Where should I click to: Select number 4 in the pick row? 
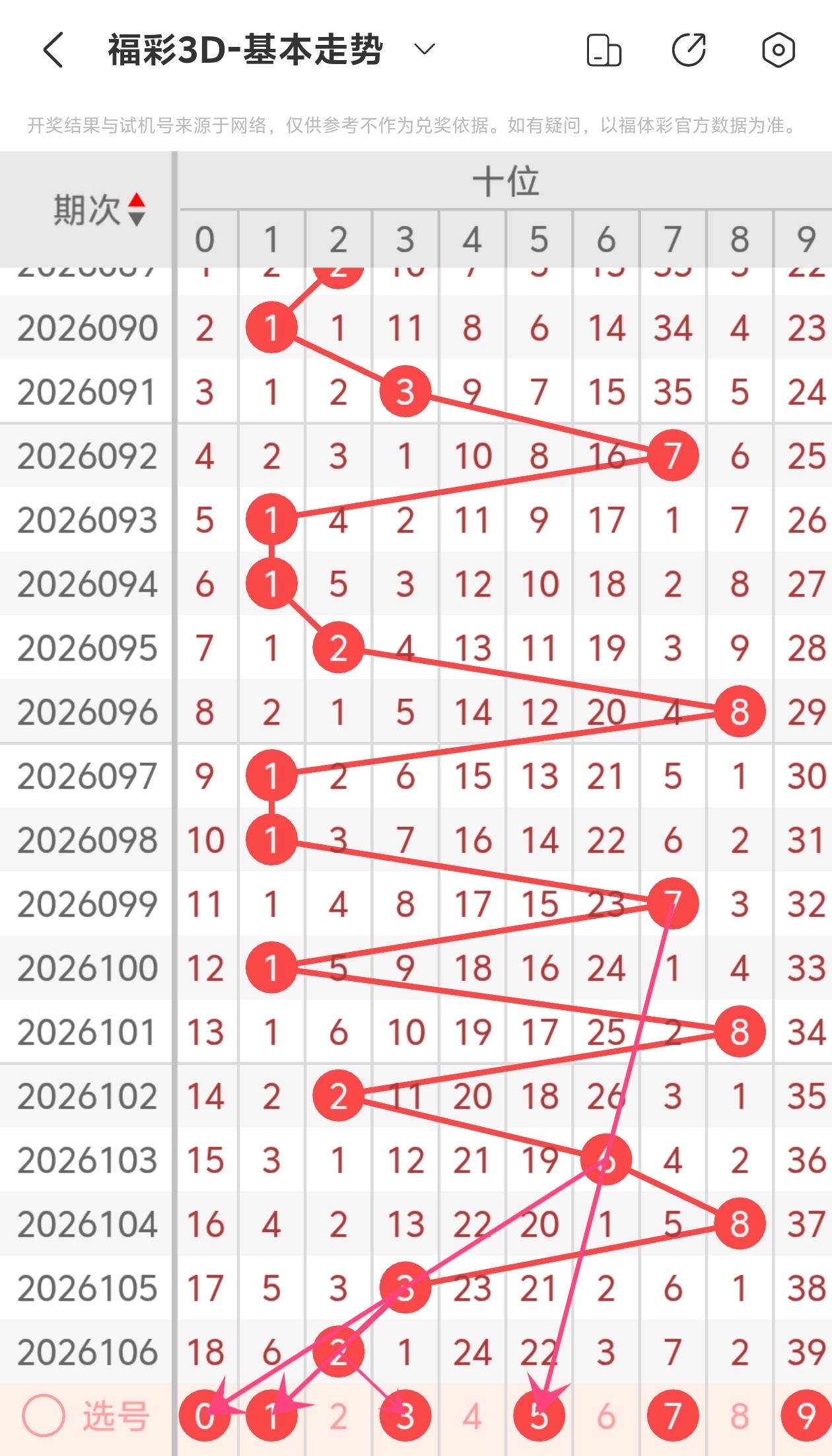[472, 1416]
